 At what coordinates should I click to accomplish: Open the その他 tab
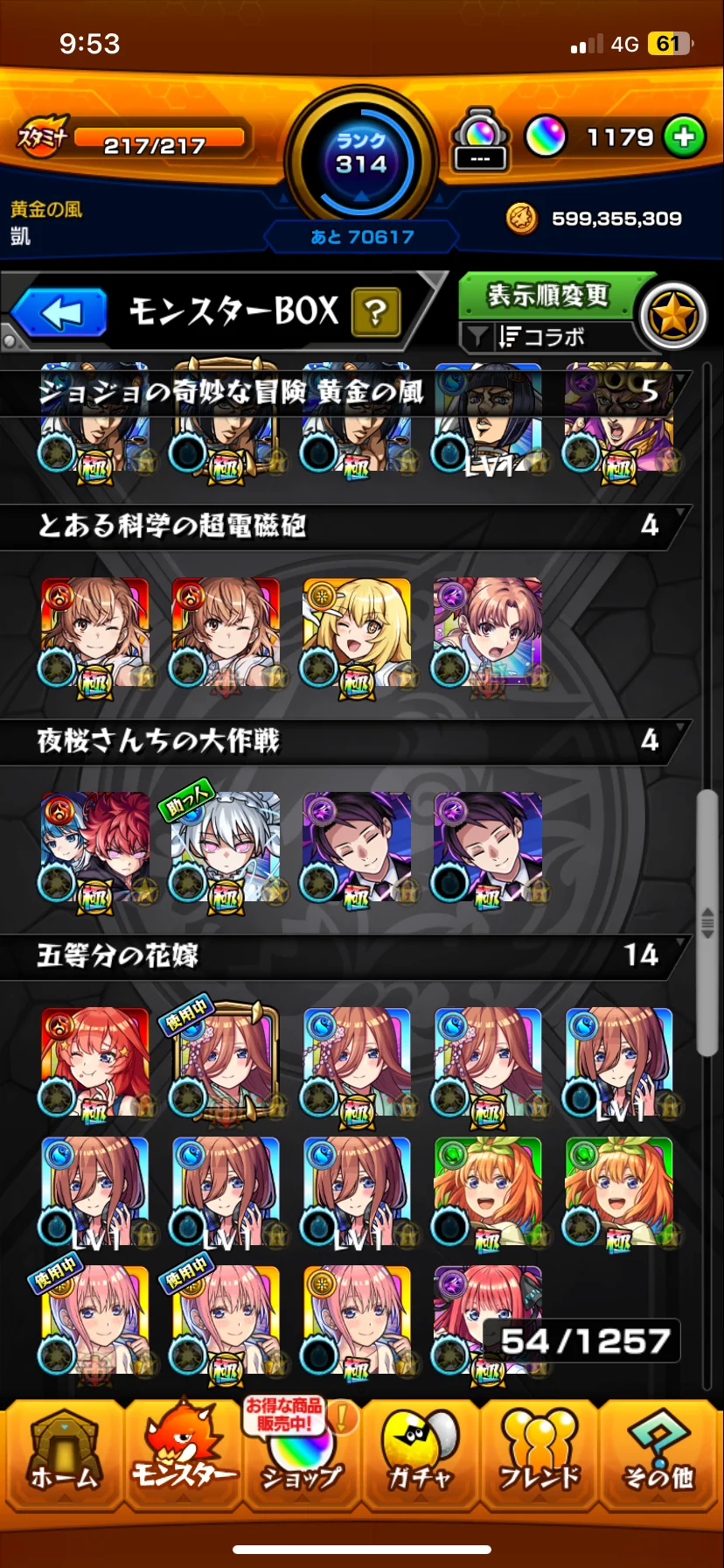coord(658,1452)
